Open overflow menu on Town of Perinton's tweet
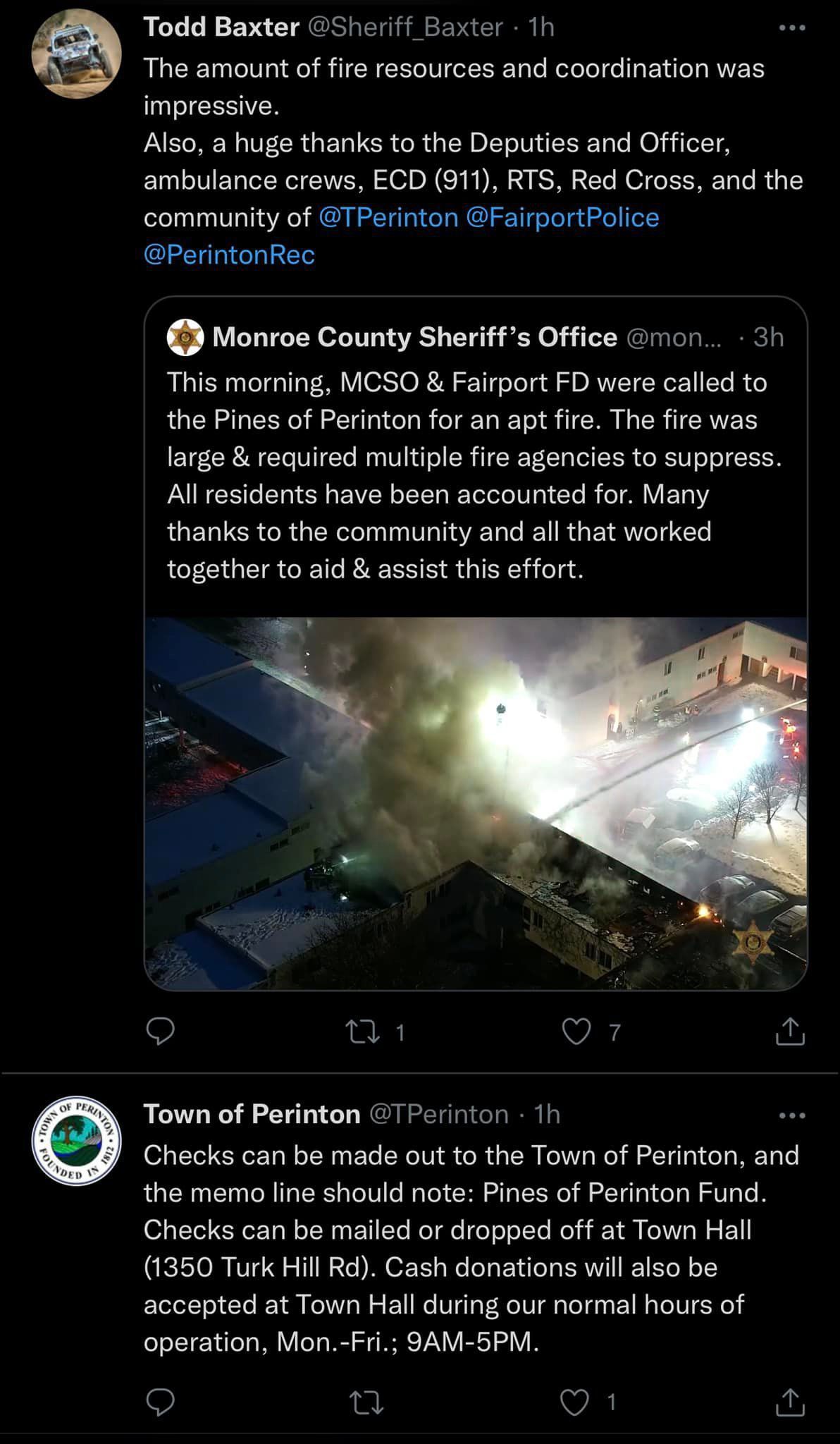This screenshot has width=840, height=1444. (792, 1115)
